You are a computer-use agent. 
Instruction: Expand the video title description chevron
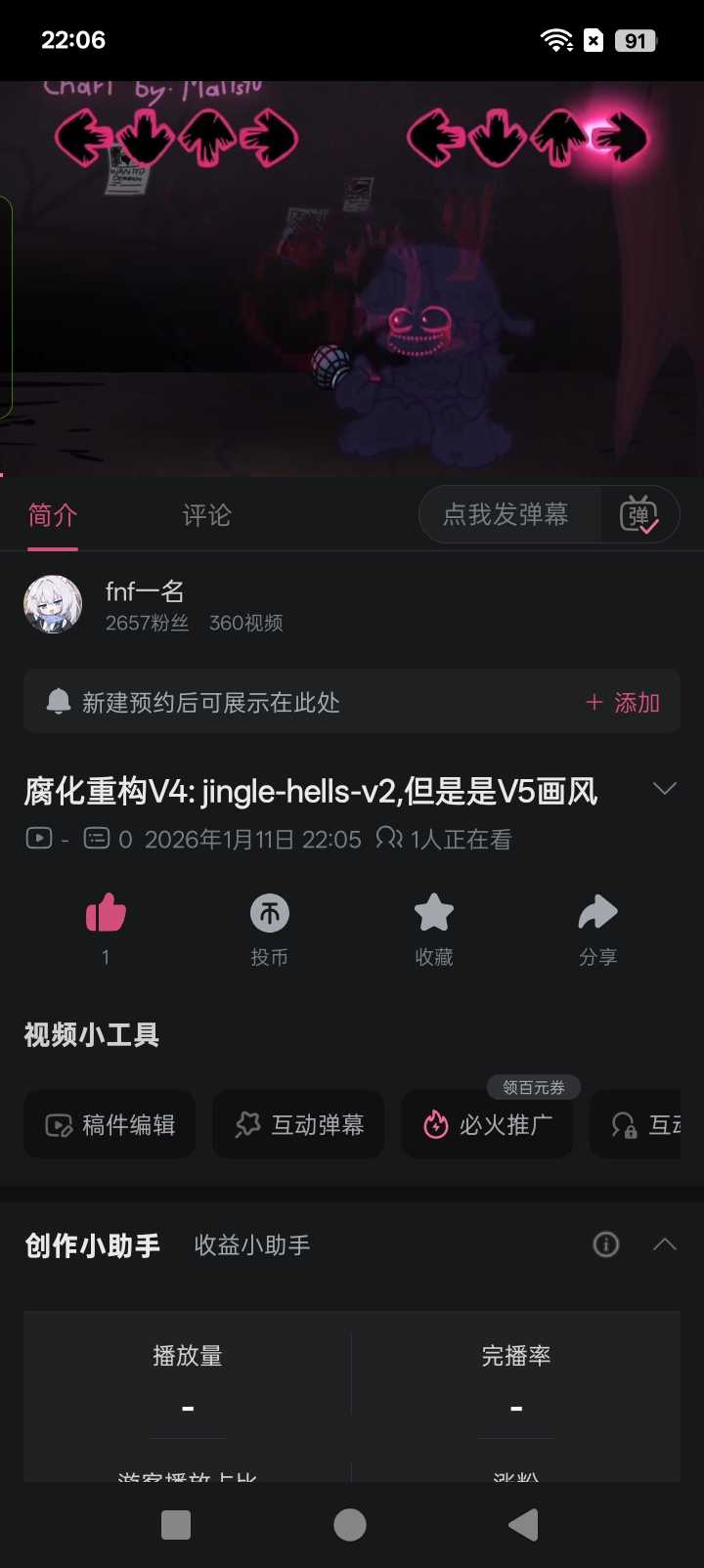(x=665, y=789)
